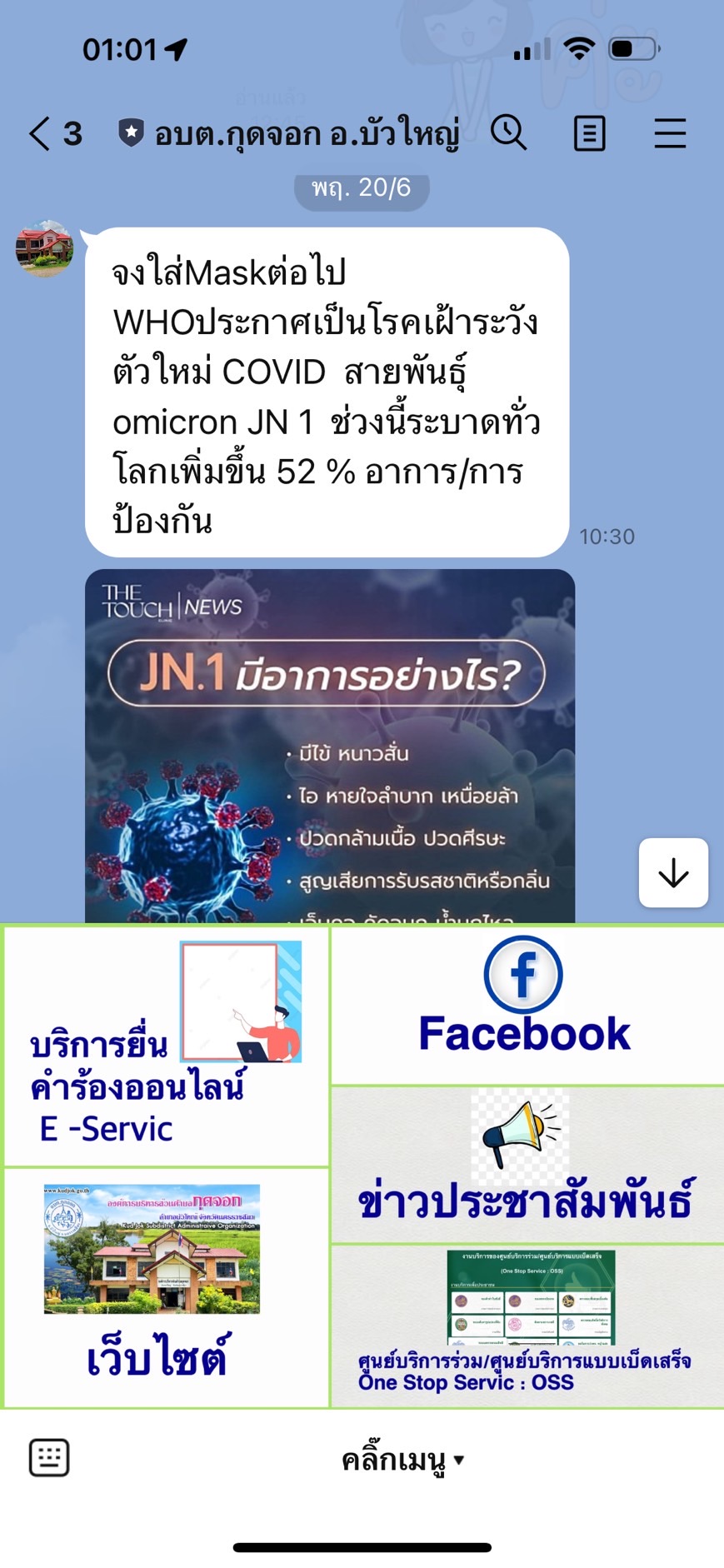Open the Facebook page tile

coord(527,1006)
